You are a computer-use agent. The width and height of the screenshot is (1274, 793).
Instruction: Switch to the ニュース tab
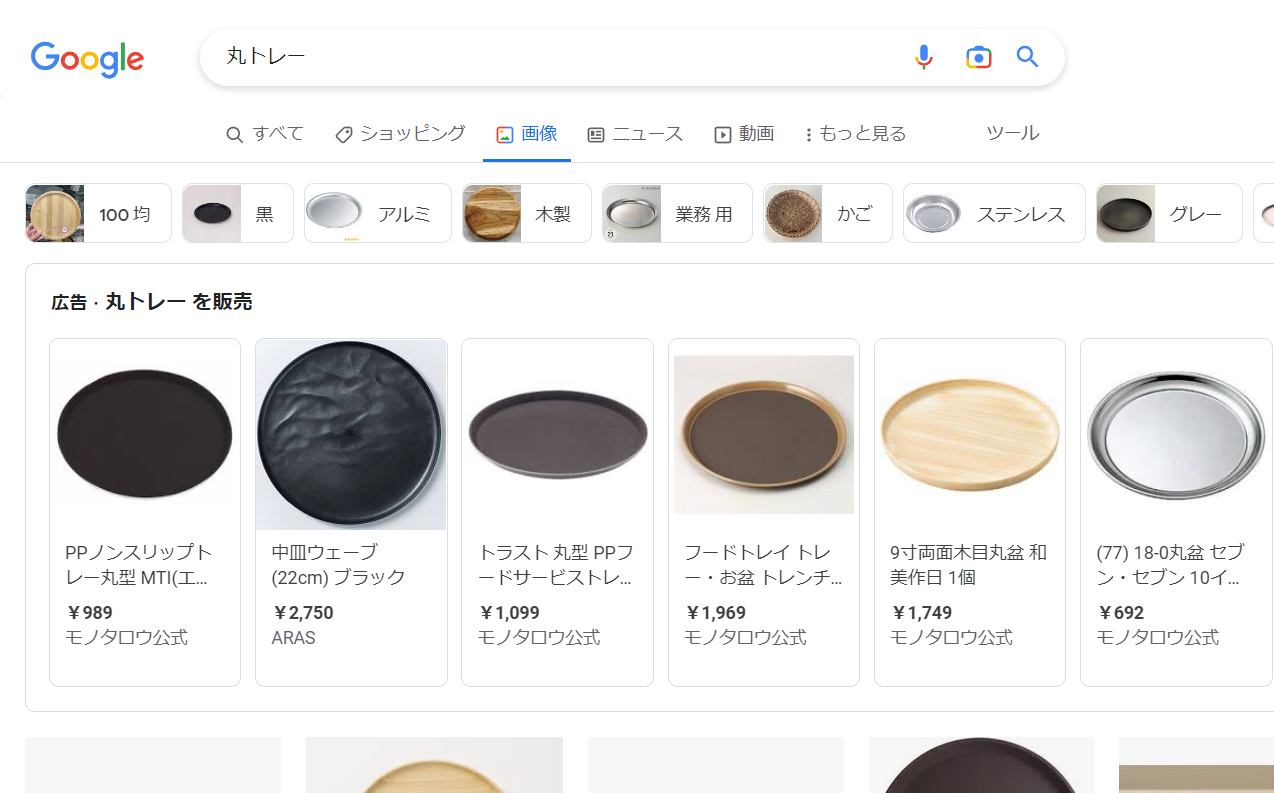[635, 134]
